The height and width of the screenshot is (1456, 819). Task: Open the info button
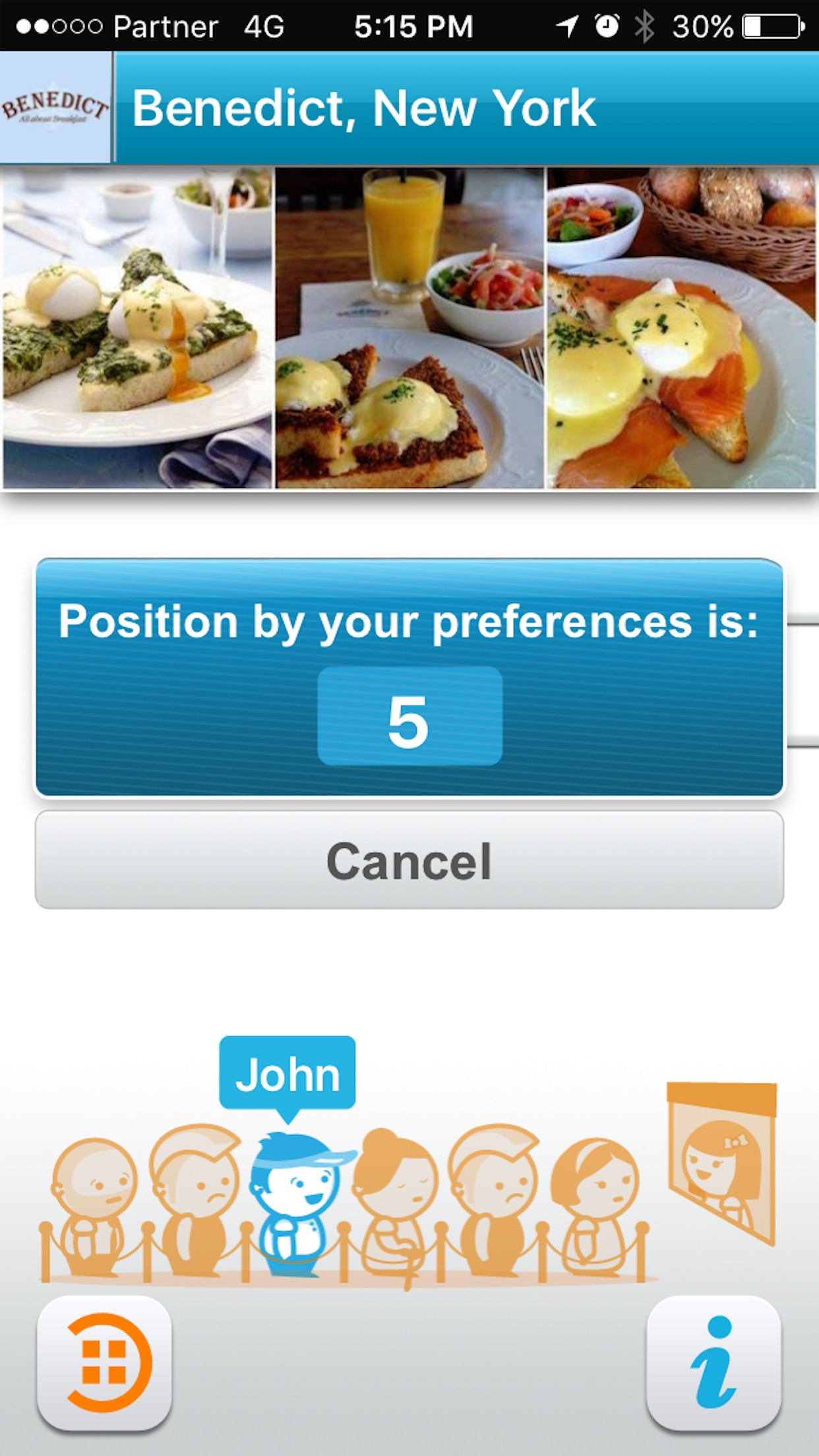[713, 1362]
